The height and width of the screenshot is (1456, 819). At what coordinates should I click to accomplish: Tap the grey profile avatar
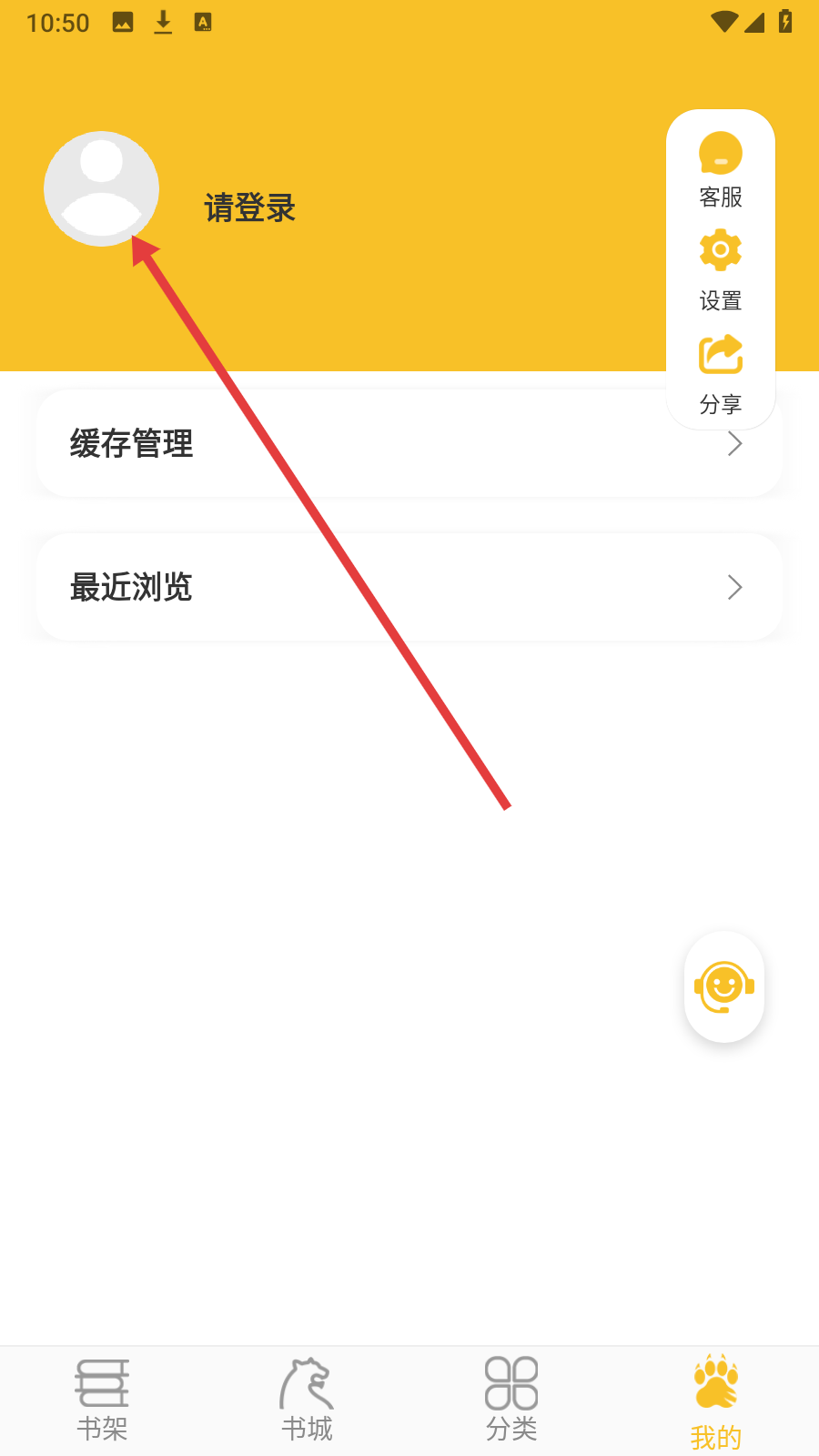(102, 189)
